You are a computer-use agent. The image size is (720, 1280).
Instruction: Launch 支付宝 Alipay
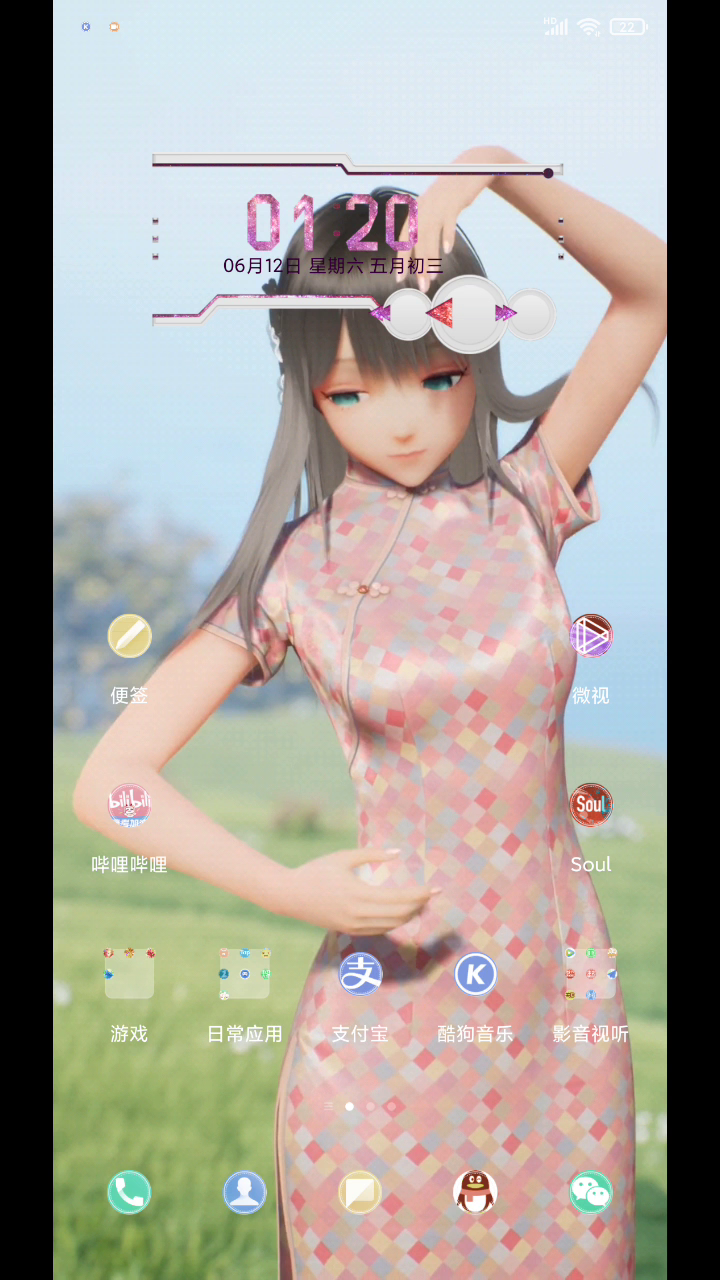click(x=360, y=974)
